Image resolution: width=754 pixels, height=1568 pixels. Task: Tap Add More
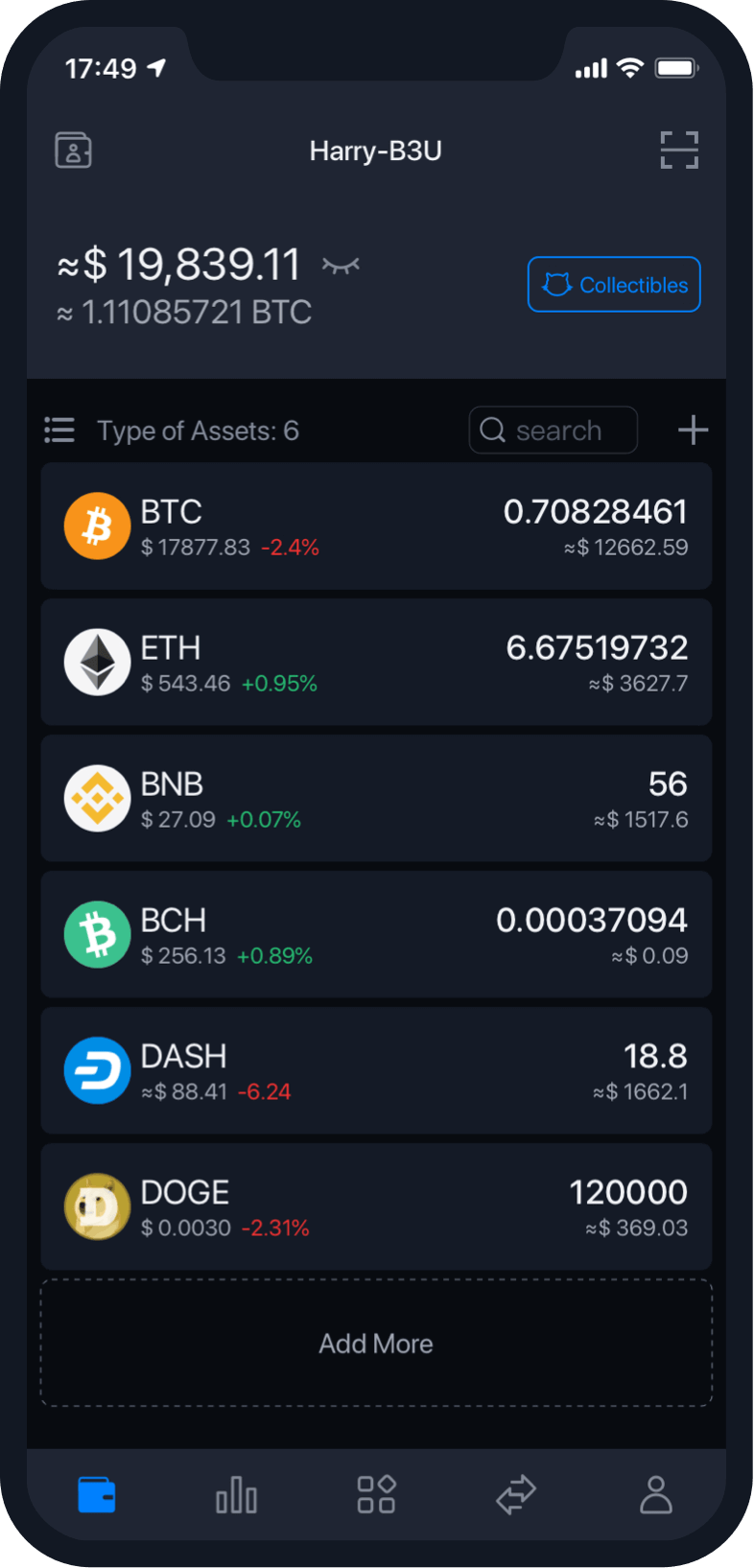(x=376, y=1344)
